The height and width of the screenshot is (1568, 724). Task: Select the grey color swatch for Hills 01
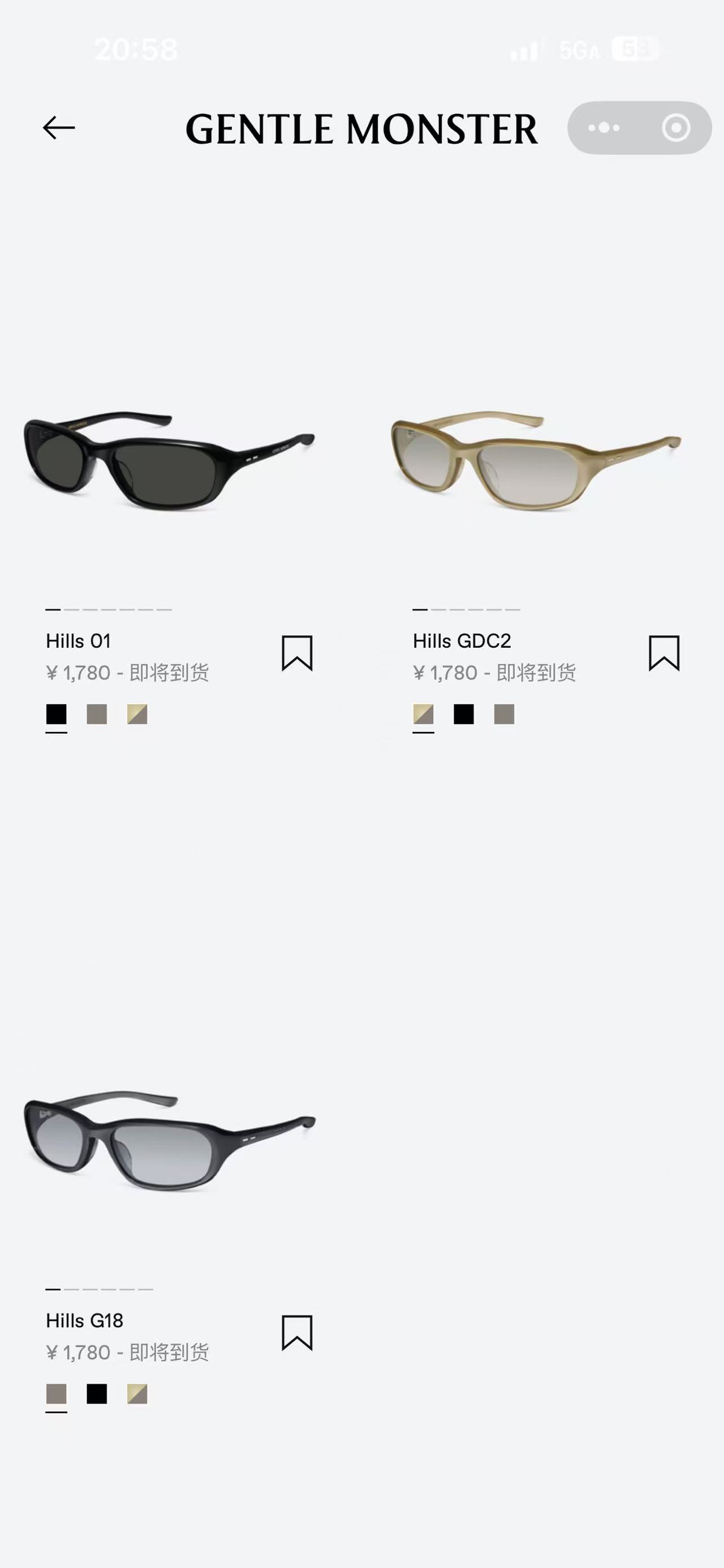[x=97, y=714]
